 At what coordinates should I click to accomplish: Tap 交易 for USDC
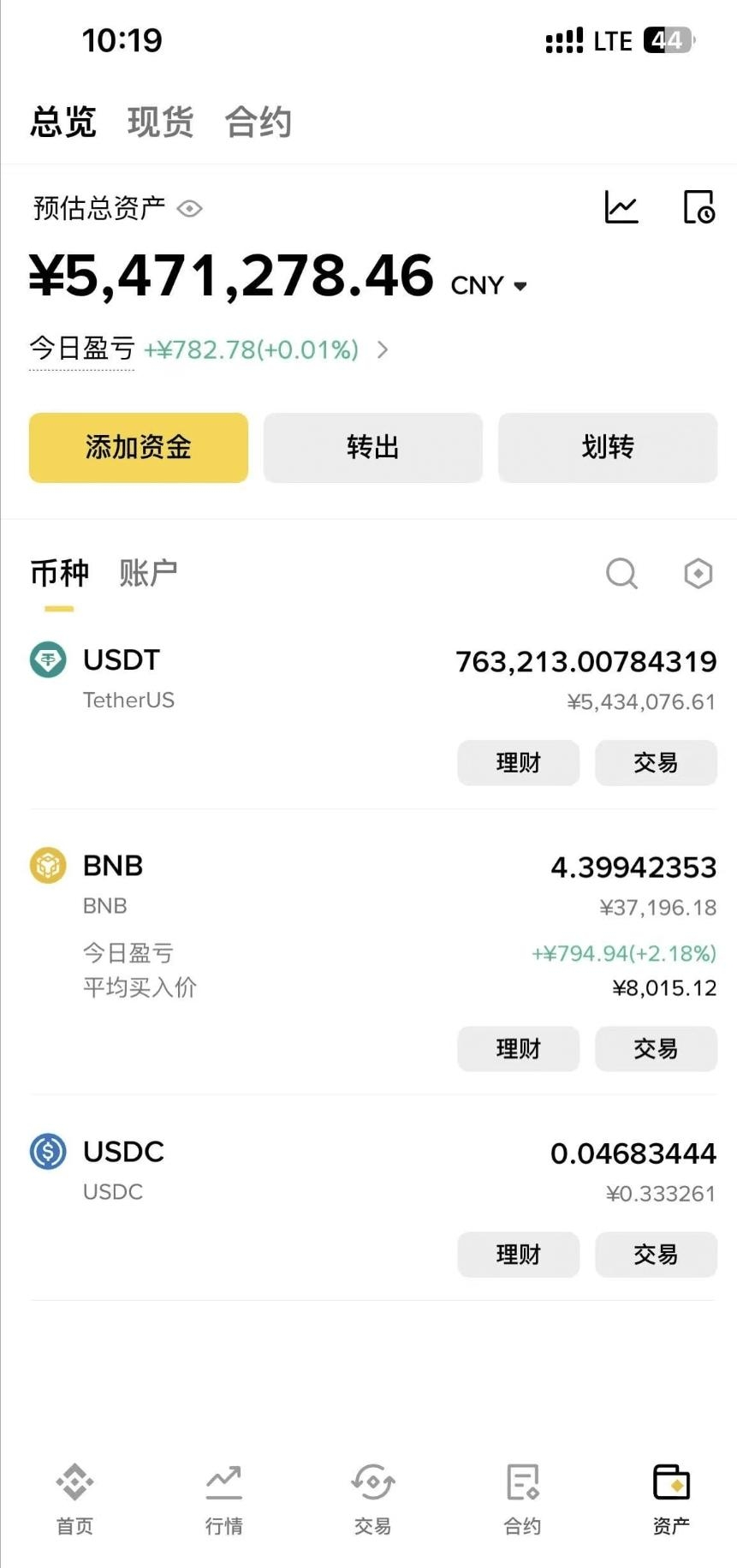pos(656,1255)
